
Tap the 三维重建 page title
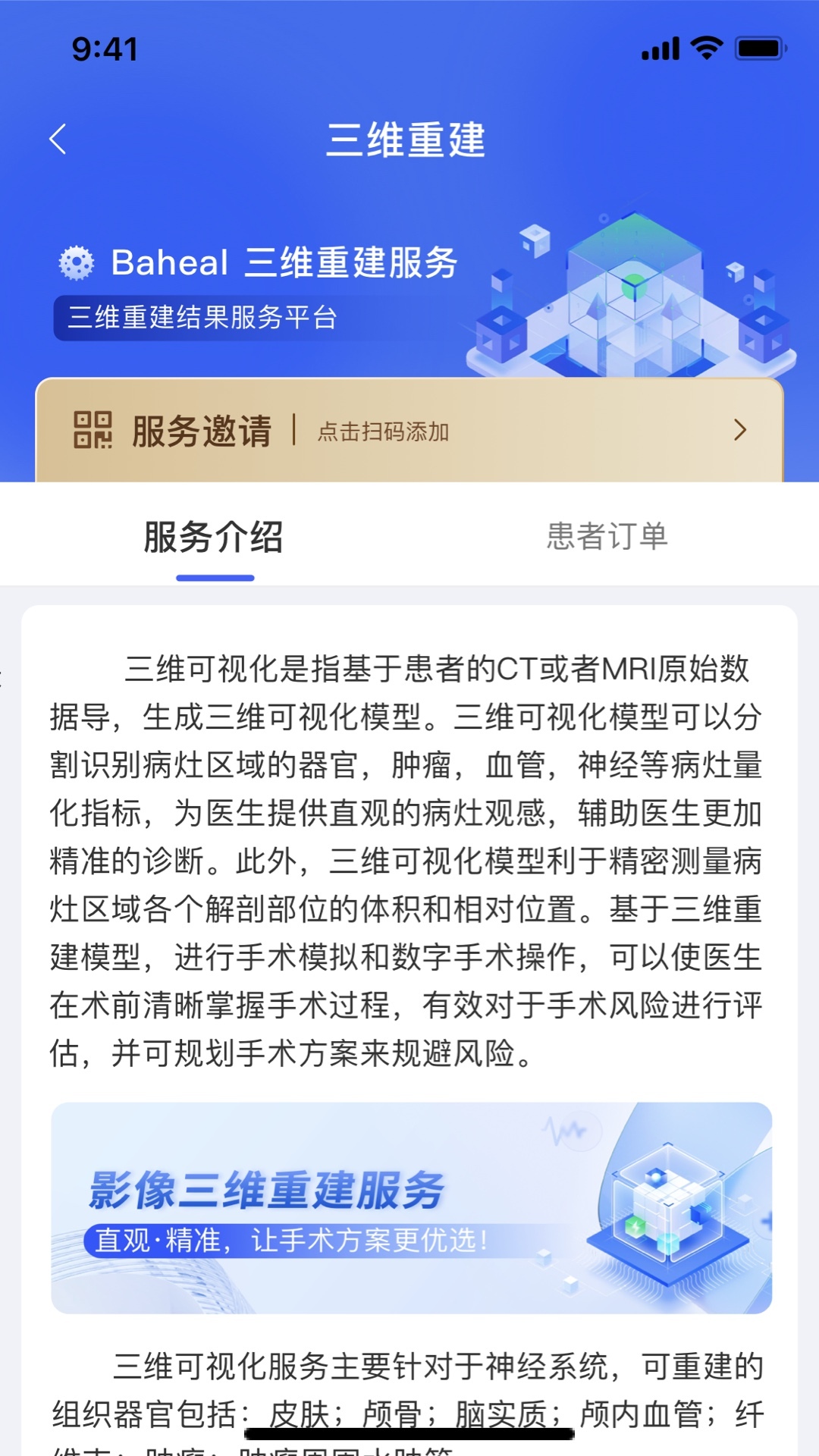[x=409, y=140]
